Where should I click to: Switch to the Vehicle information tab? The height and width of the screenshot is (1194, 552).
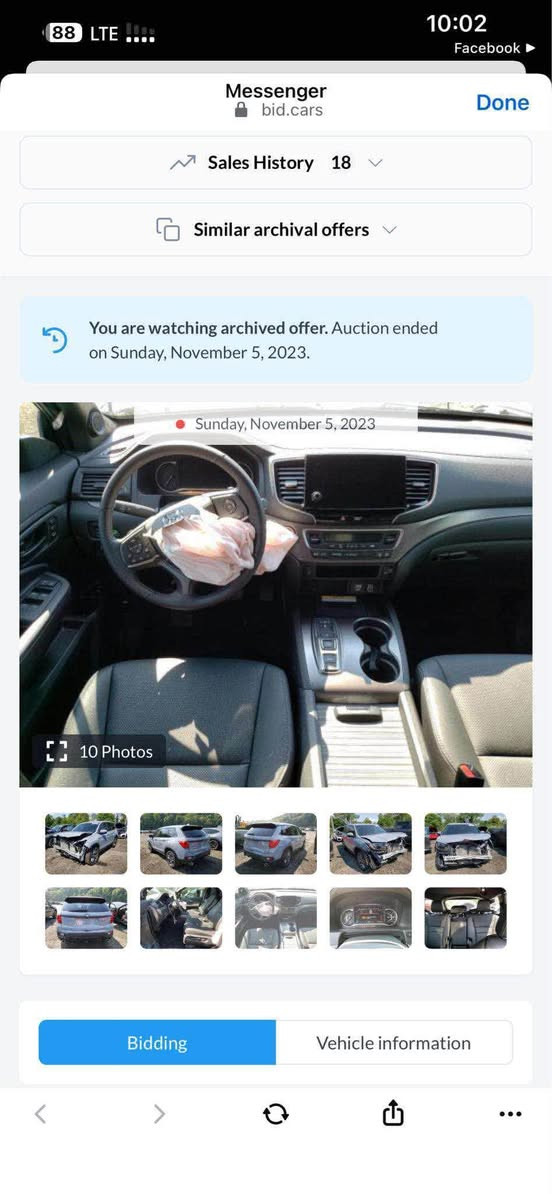tap(394, 1042)
